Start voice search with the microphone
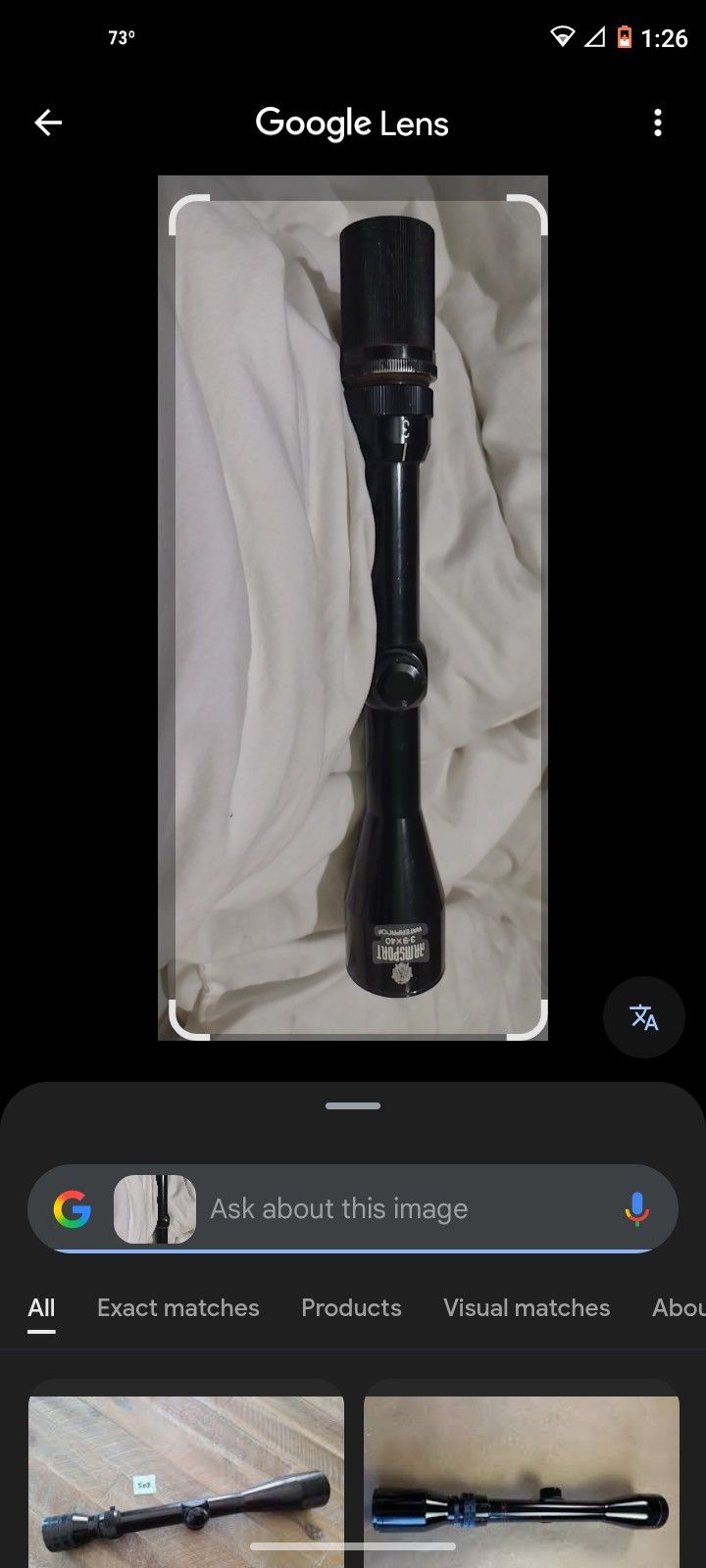The height and width of the screenshot is (1568, 706). [x=636, y=1209]
